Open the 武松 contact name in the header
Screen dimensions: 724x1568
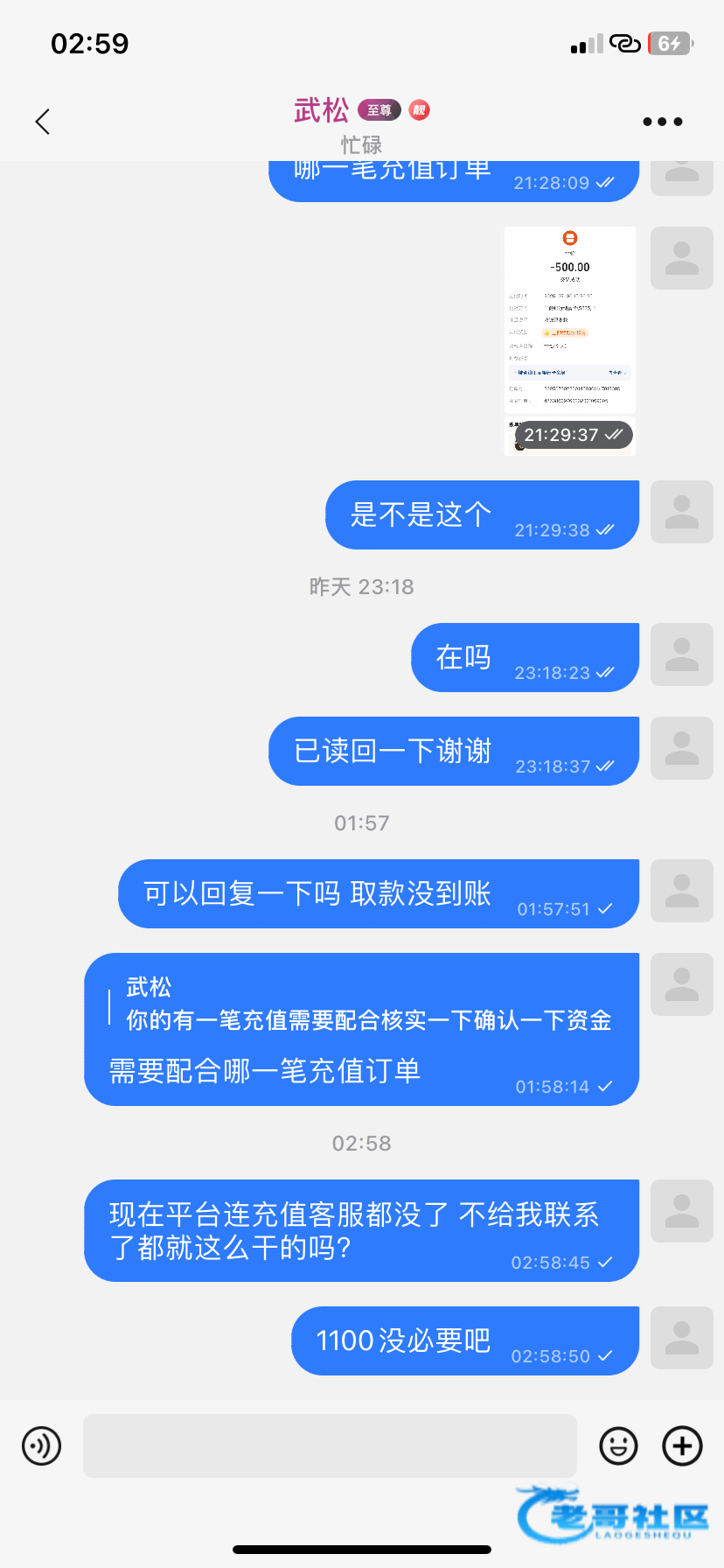click(x=321, y=110)
